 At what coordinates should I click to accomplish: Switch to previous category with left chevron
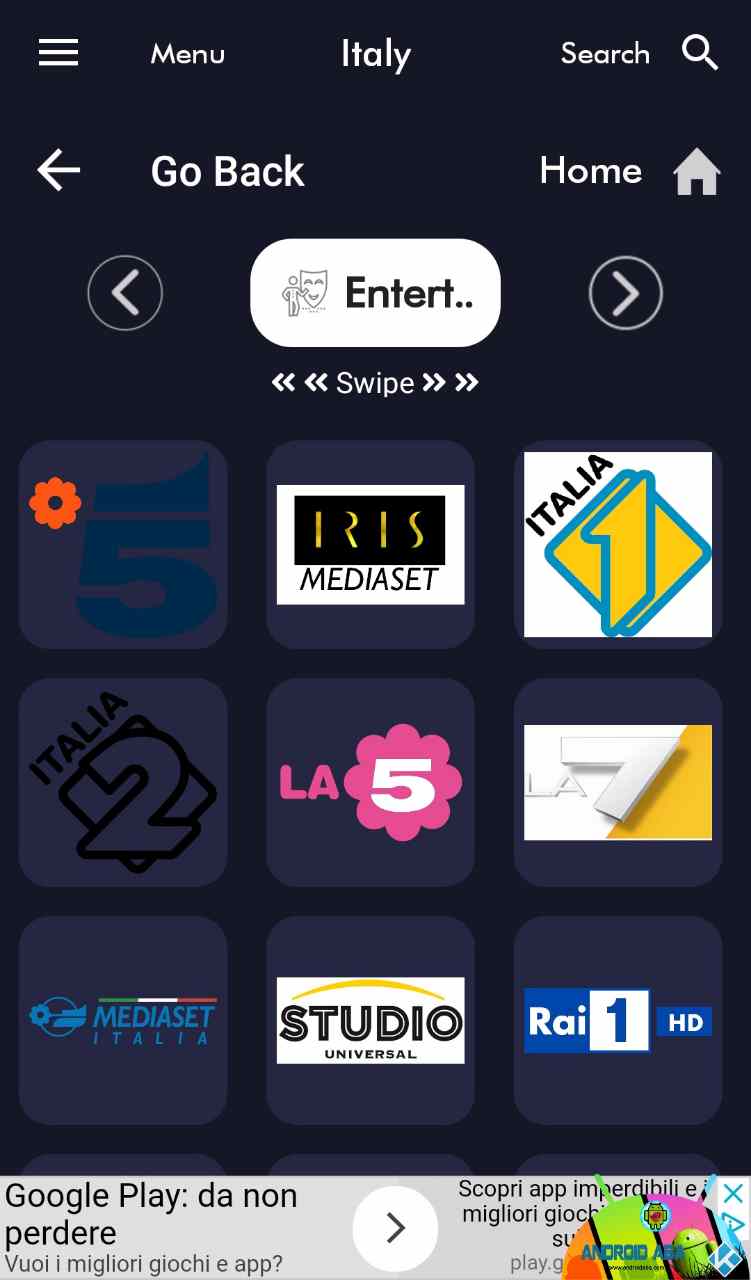[x=125, y=293]
